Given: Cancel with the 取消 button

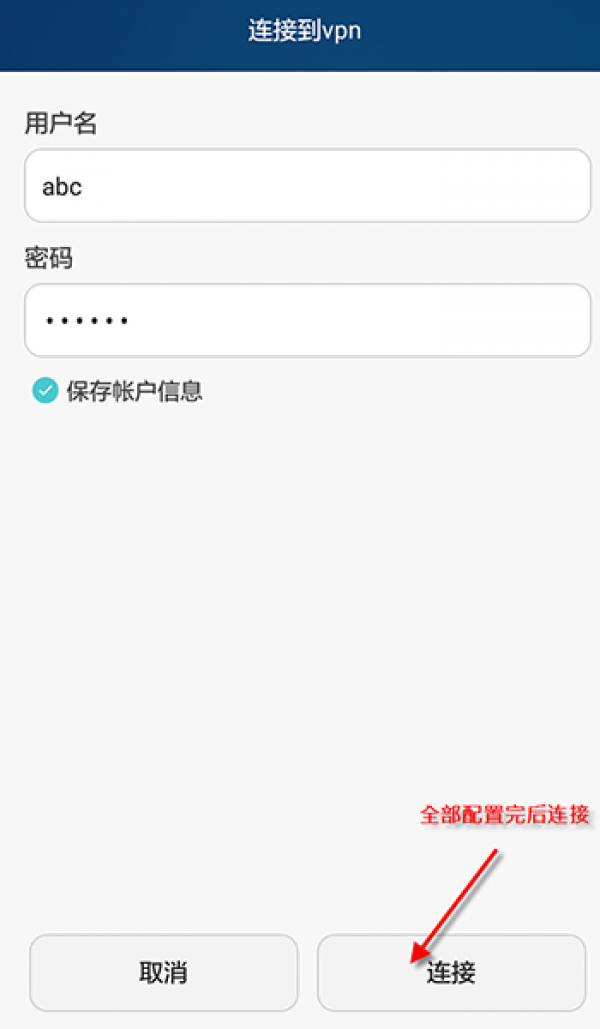Looking at the screenshot, I should click(163, 972).
